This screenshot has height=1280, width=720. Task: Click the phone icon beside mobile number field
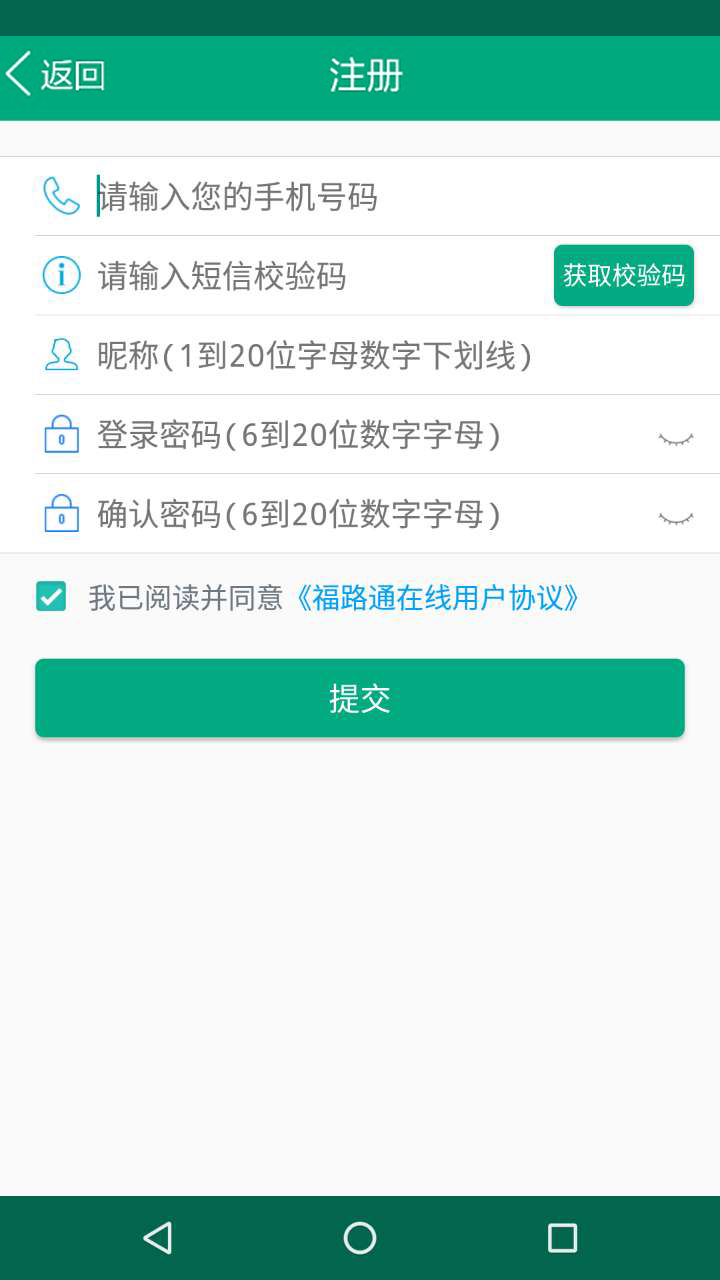[x=60, y=196]
